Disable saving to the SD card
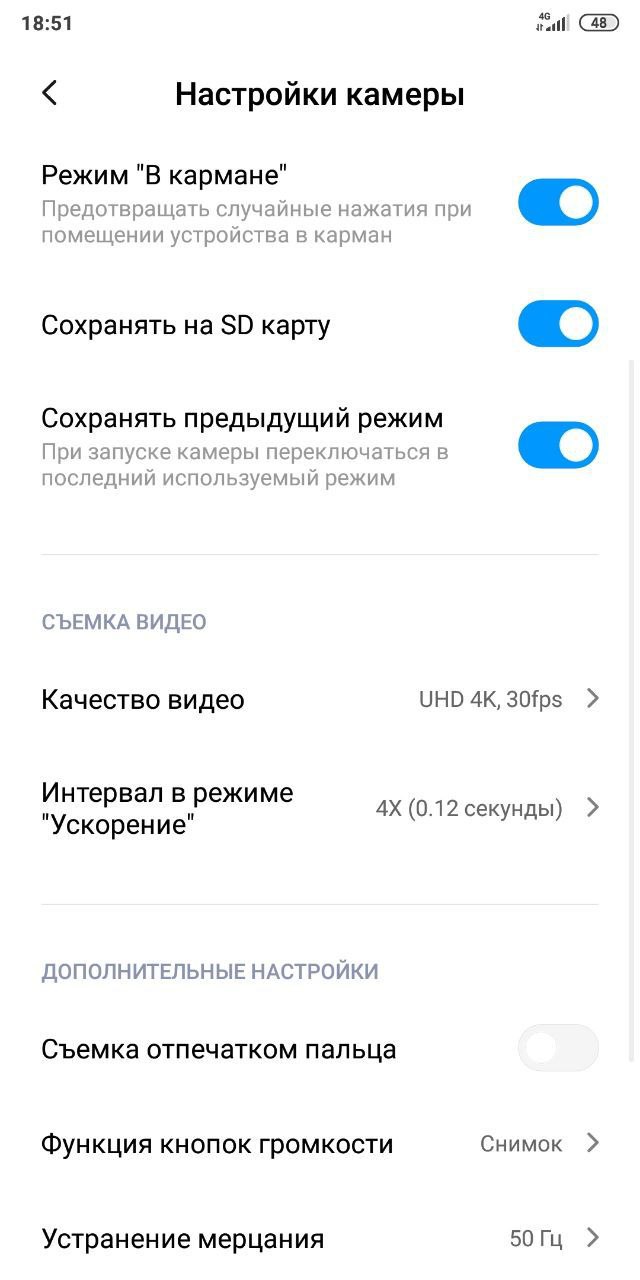The width and height of the screenshot is (640, 1280). pyautogui.click(x=558, y=325)
